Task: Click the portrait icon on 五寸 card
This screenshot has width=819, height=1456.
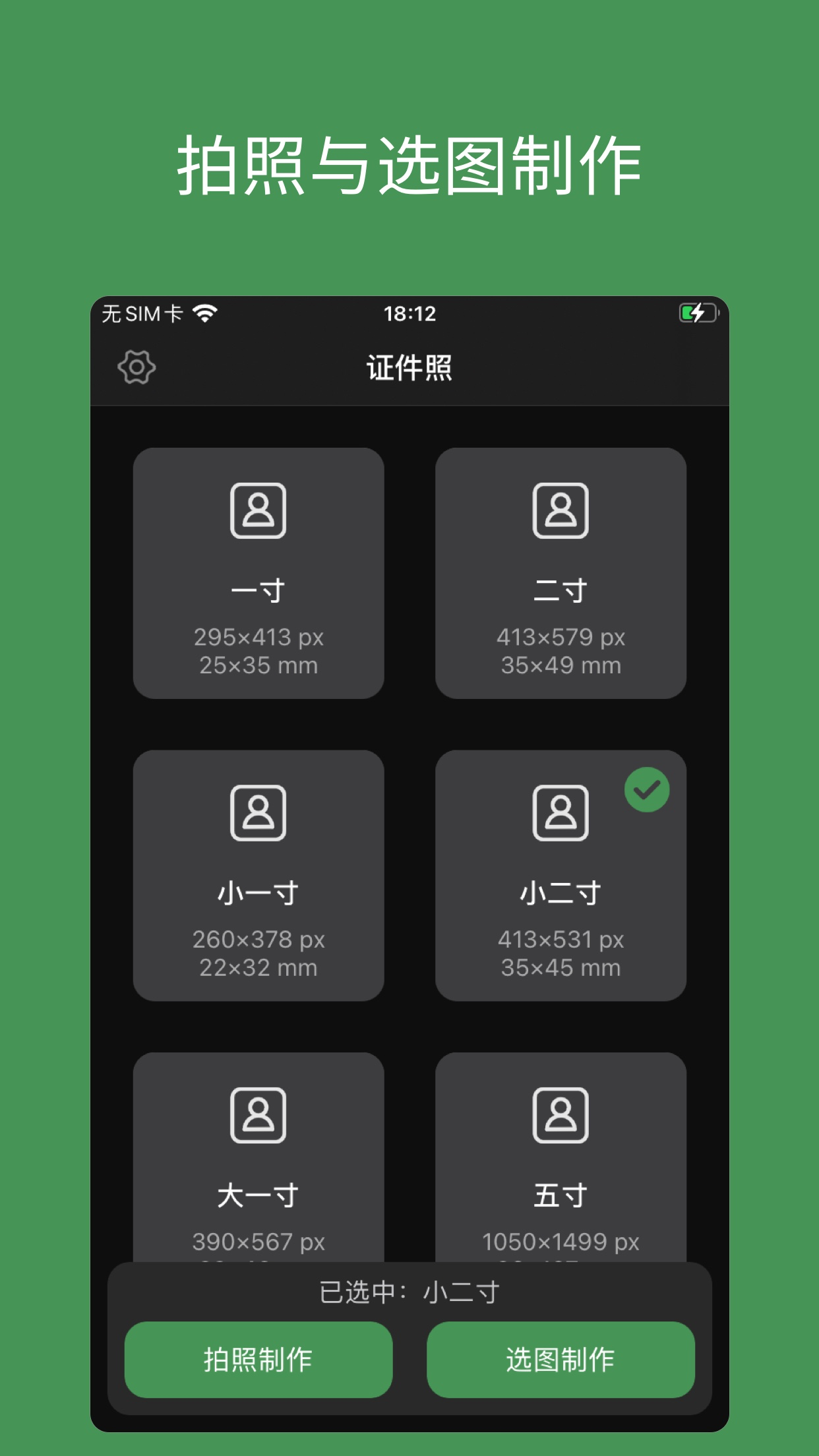Action: 561,1116
